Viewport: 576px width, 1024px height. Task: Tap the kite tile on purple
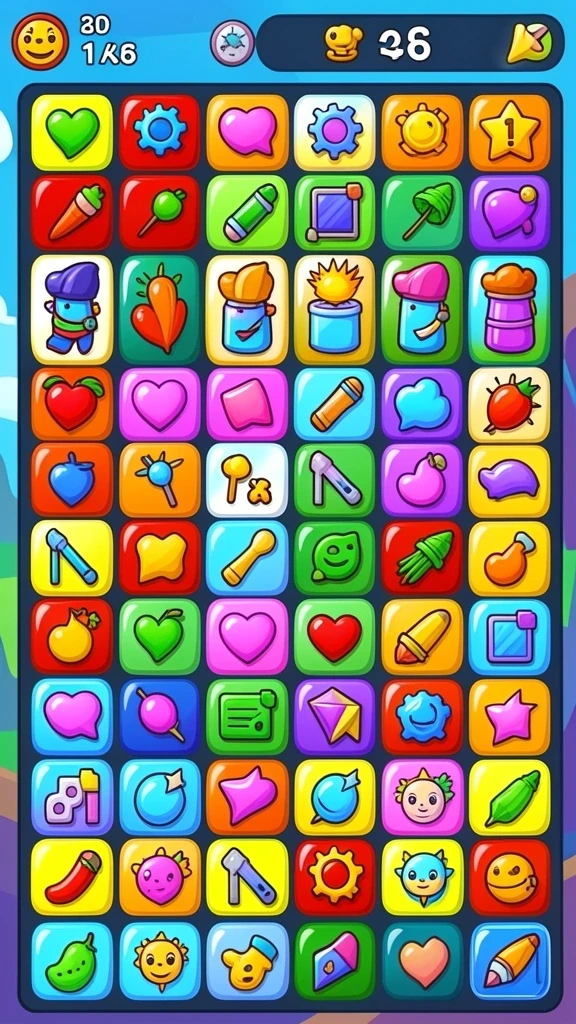pyautogui.click(x=334, y=717)
